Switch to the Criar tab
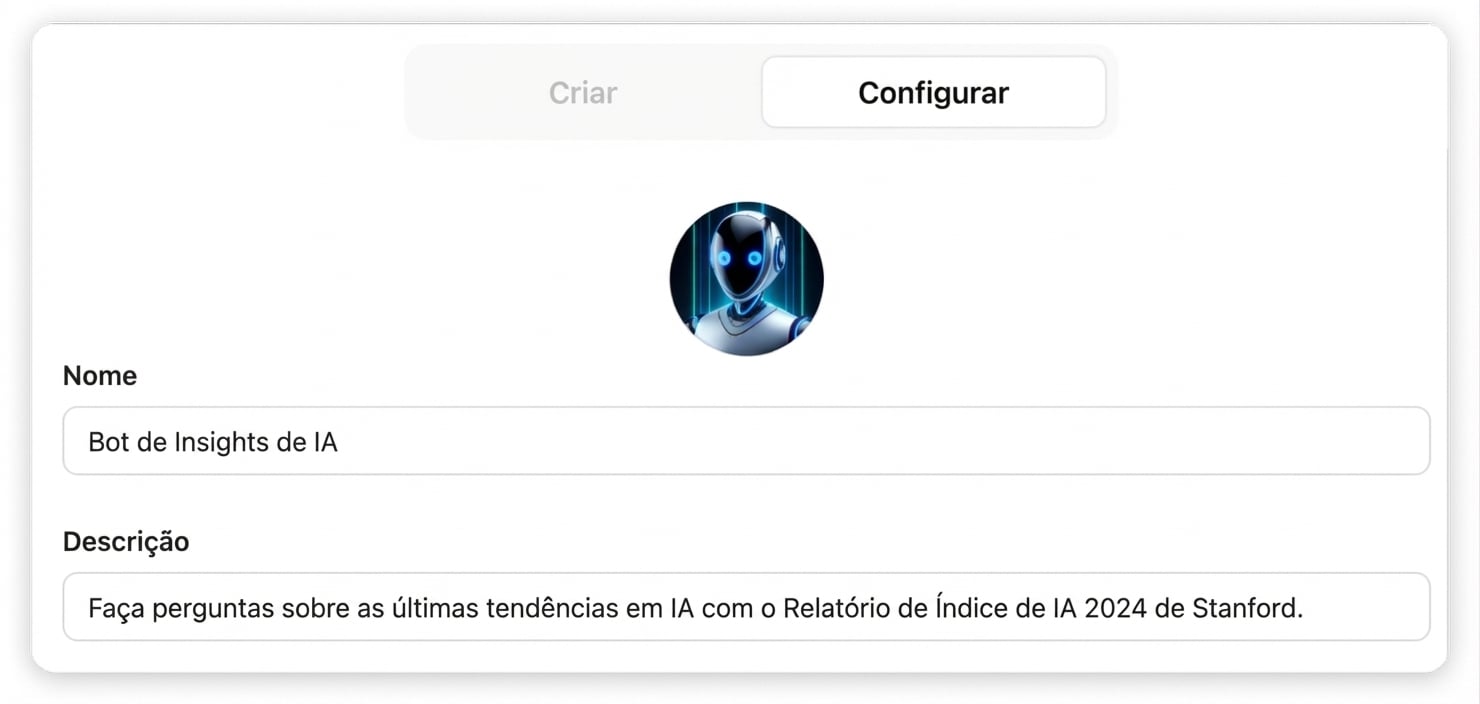This screenshot has width=1480, height=704. click(x=583, y=93)
